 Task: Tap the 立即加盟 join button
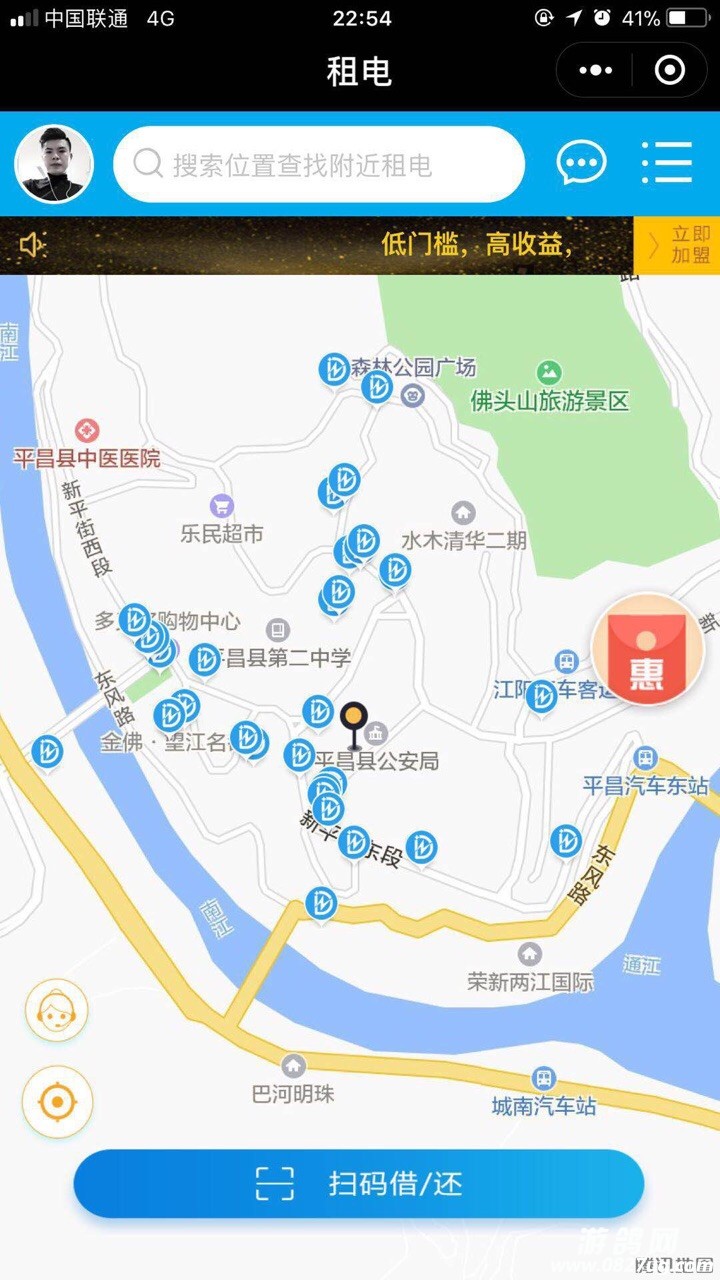coord(678,245)
